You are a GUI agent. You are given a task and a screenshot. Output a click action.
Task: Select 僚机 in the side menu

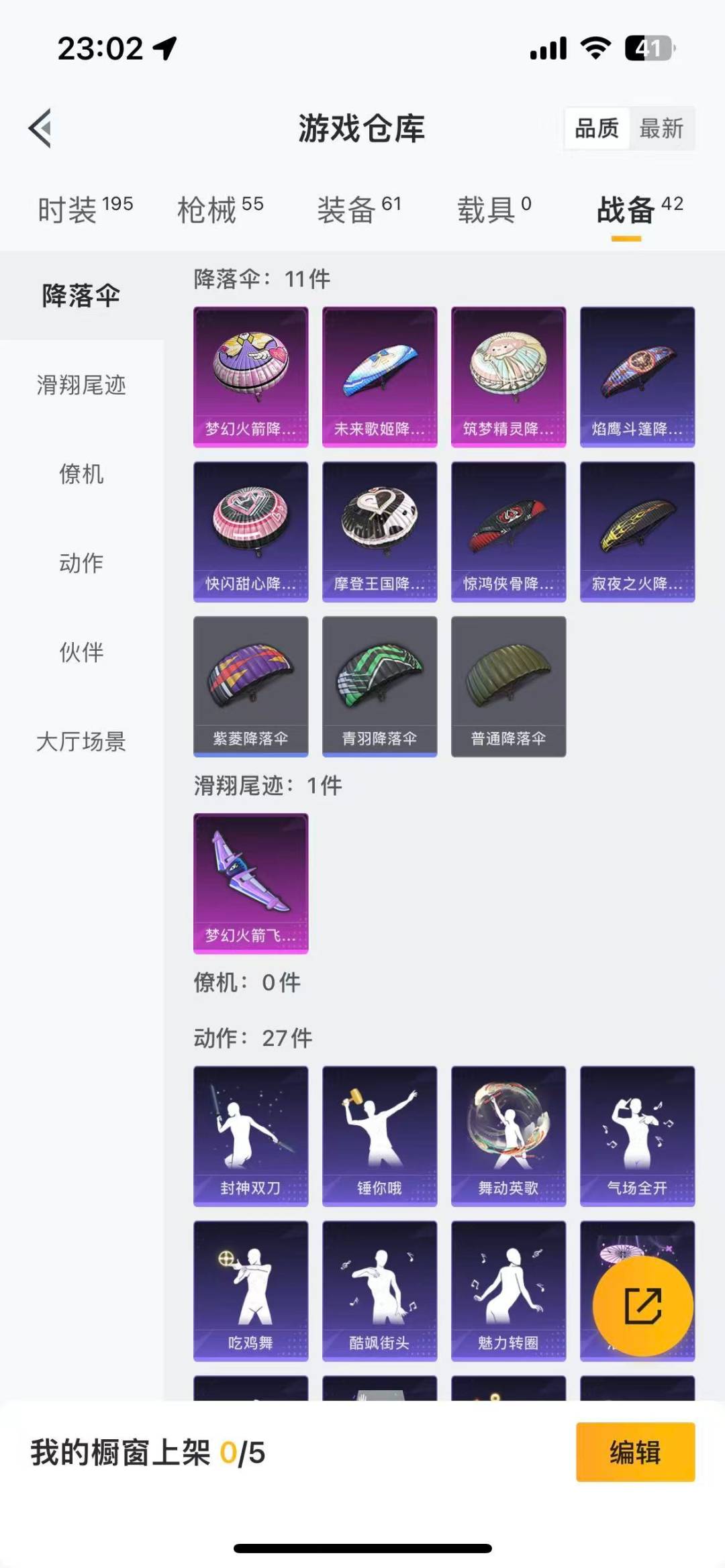pos(81,474)
